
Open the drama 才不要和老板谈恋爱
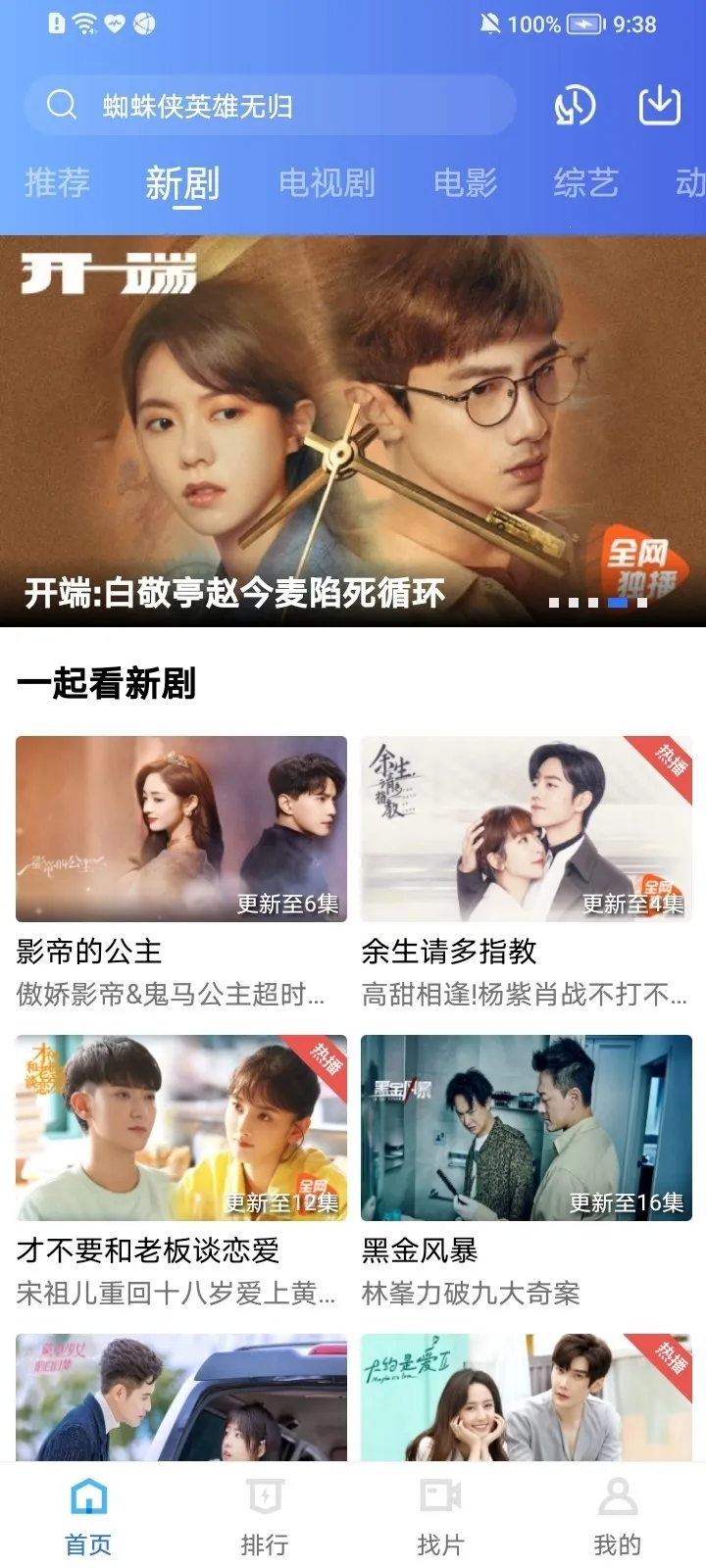pyautogui.click(x=181, y=1128)
